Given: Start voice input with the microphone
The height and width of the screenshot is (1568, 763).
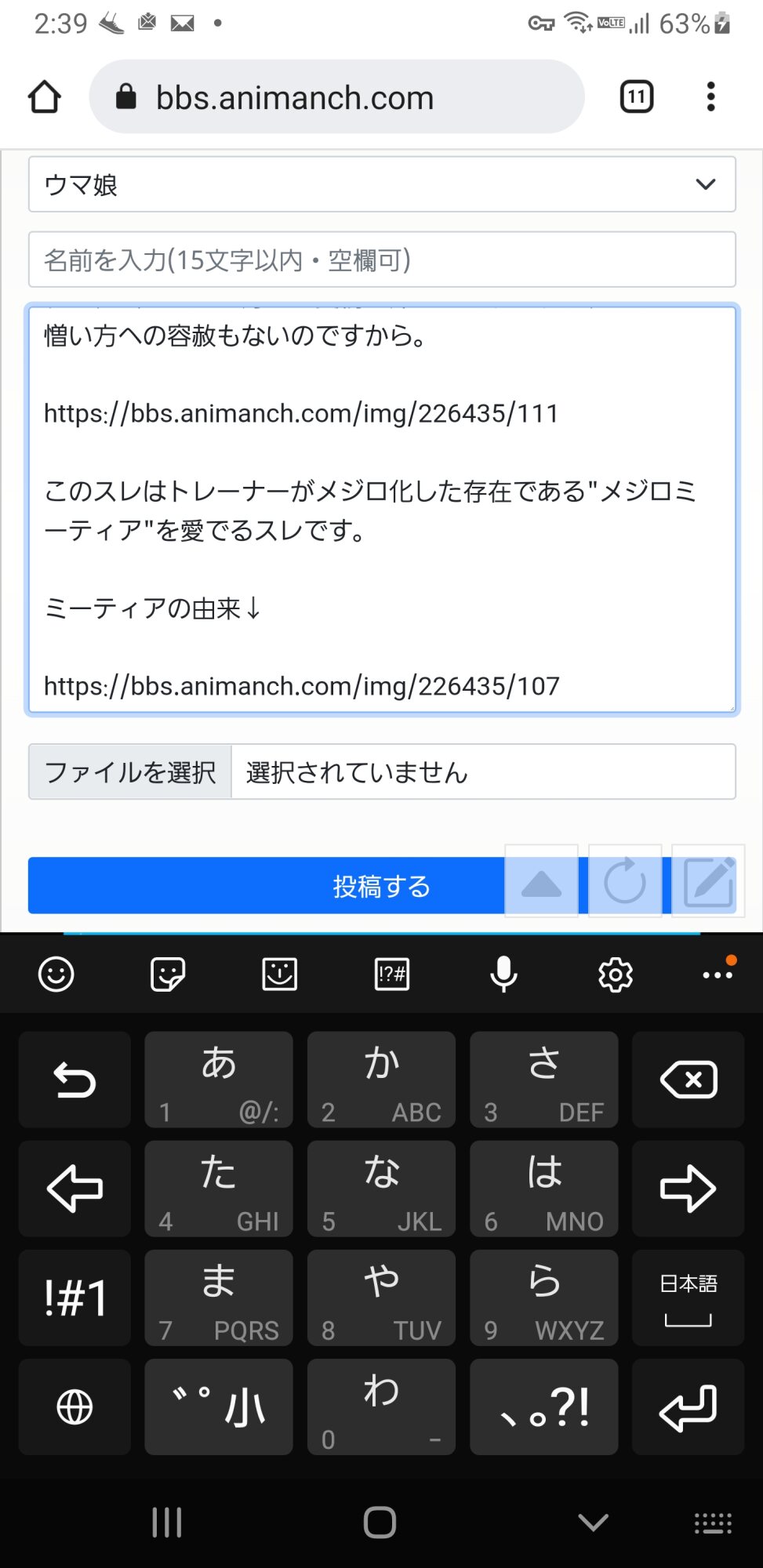Looking at the screenshot, I should [503, 975].
